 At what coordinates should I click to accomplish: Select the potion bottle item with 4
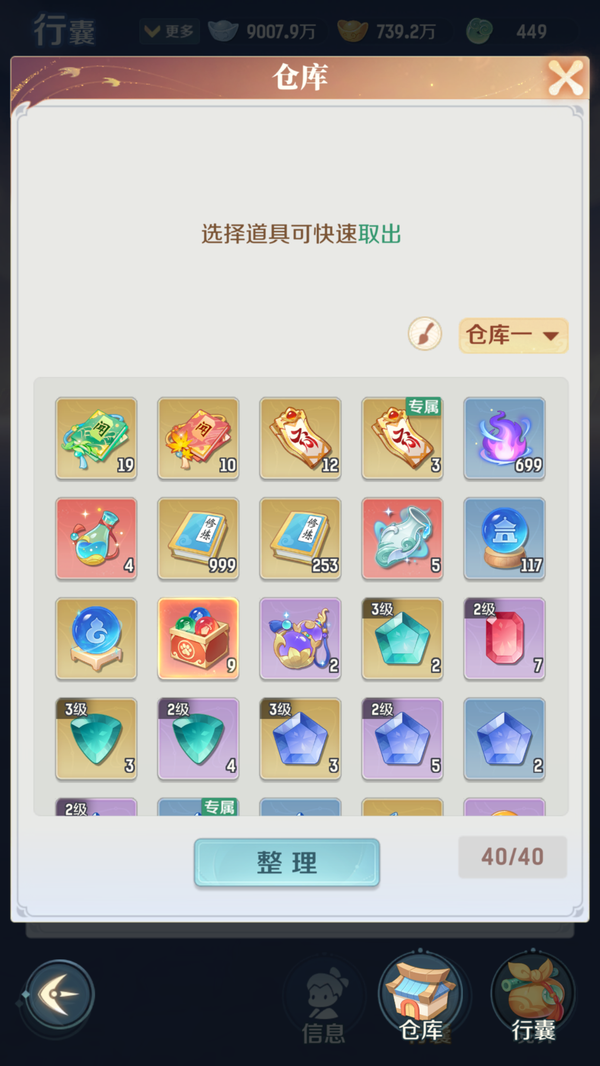[96, 538]
